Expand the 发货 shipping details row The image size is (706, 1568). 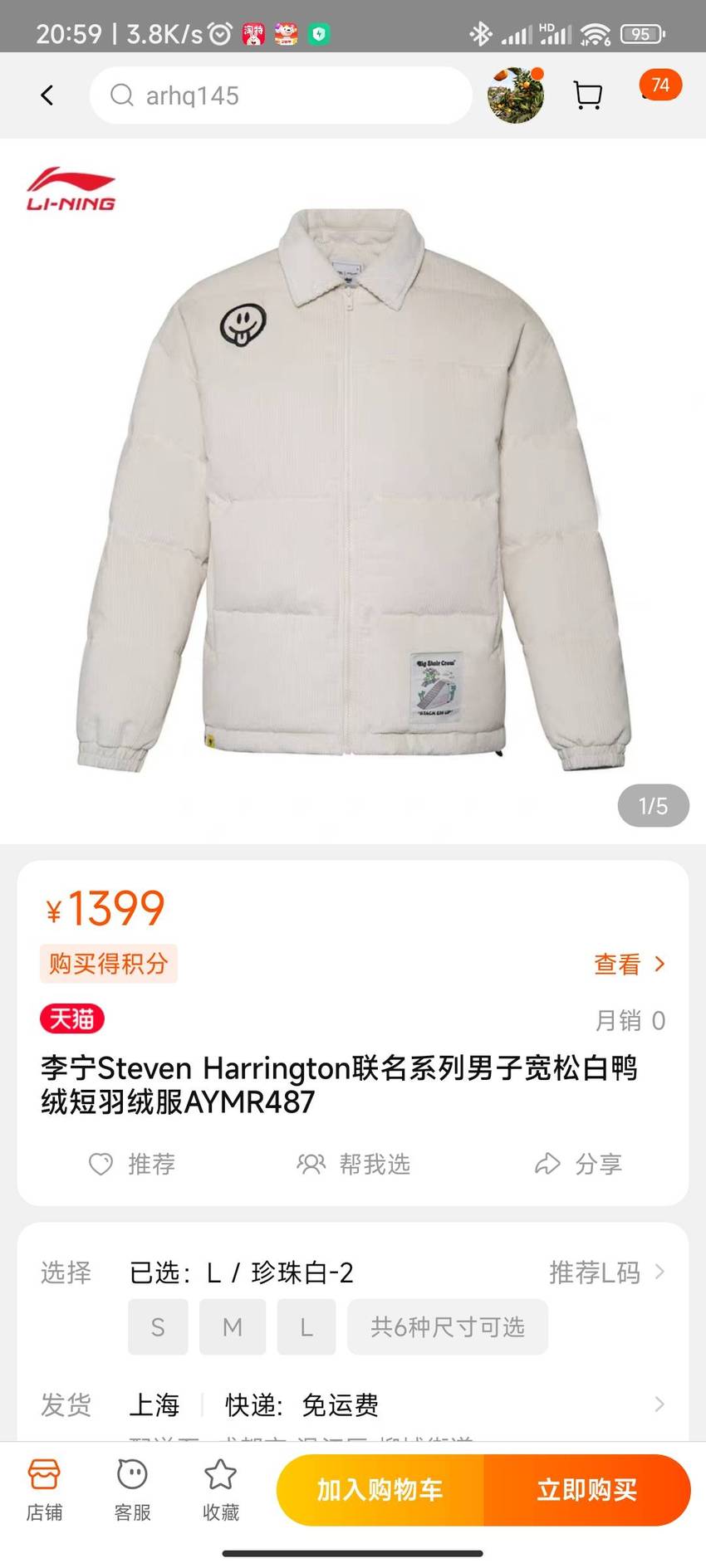[x=353, y=1404]
